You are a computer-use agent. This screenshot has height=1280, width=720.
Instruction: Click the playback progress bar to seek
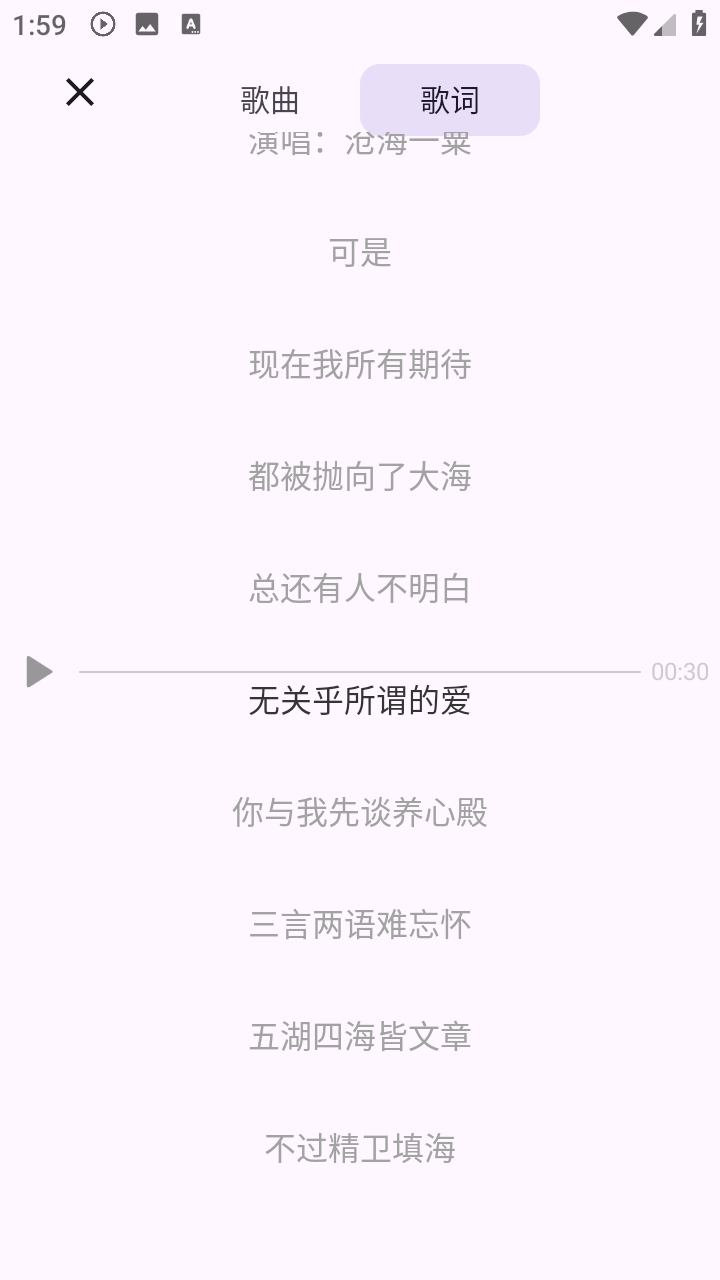click(x=360, y=671)
